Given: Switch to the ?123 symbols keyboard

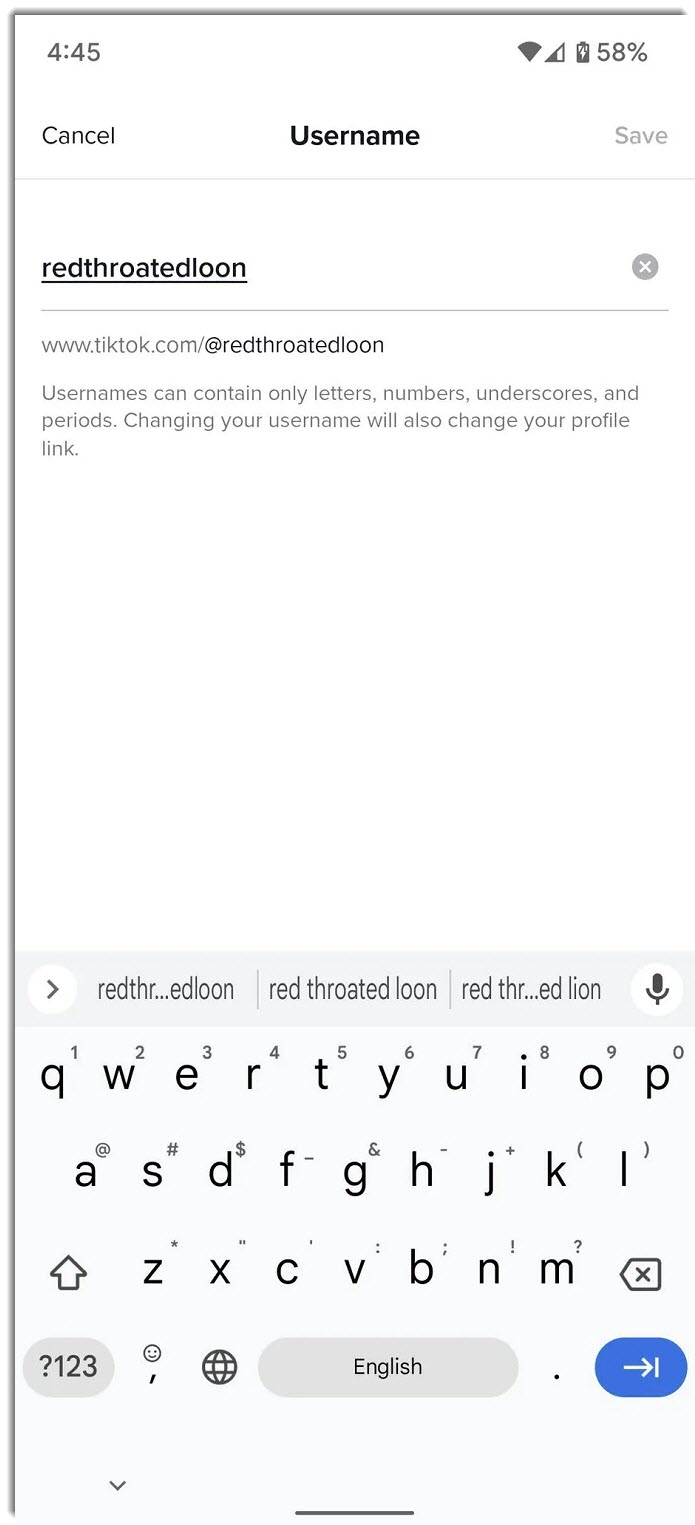Looking at the screenshot, I should 68,1366.
